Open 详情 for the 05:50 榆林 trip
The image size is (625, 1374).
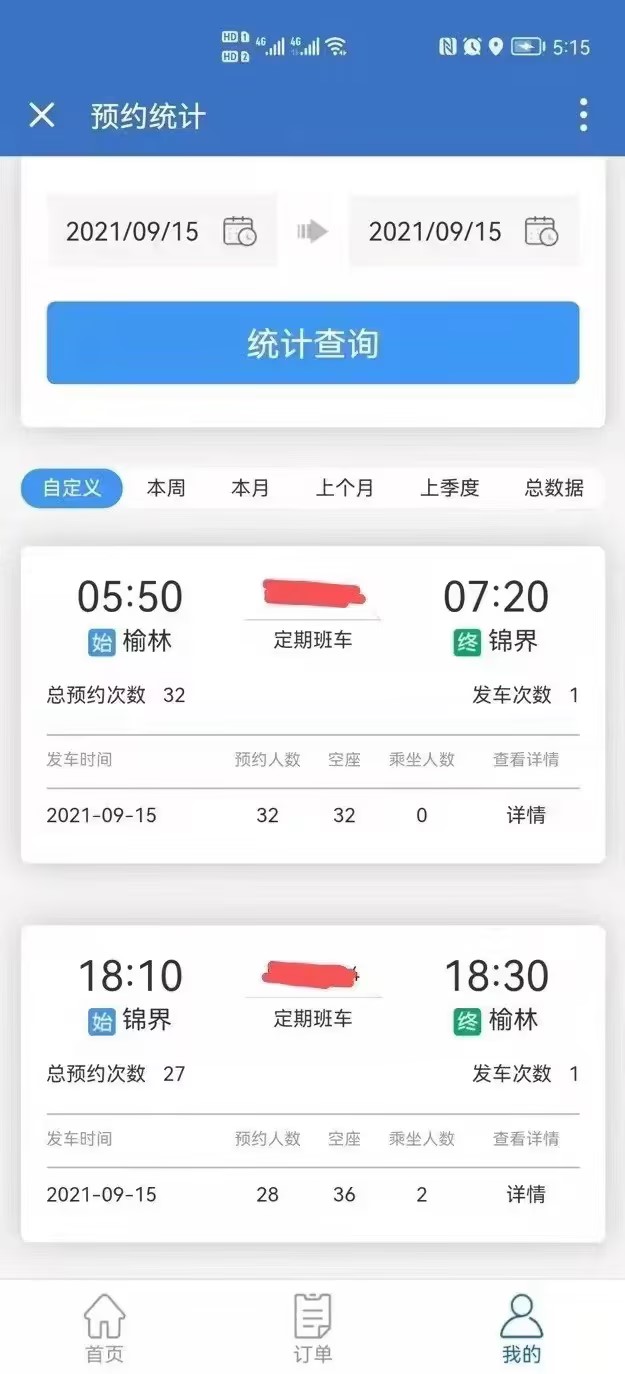pyautogui.click(x=525, y=815)
